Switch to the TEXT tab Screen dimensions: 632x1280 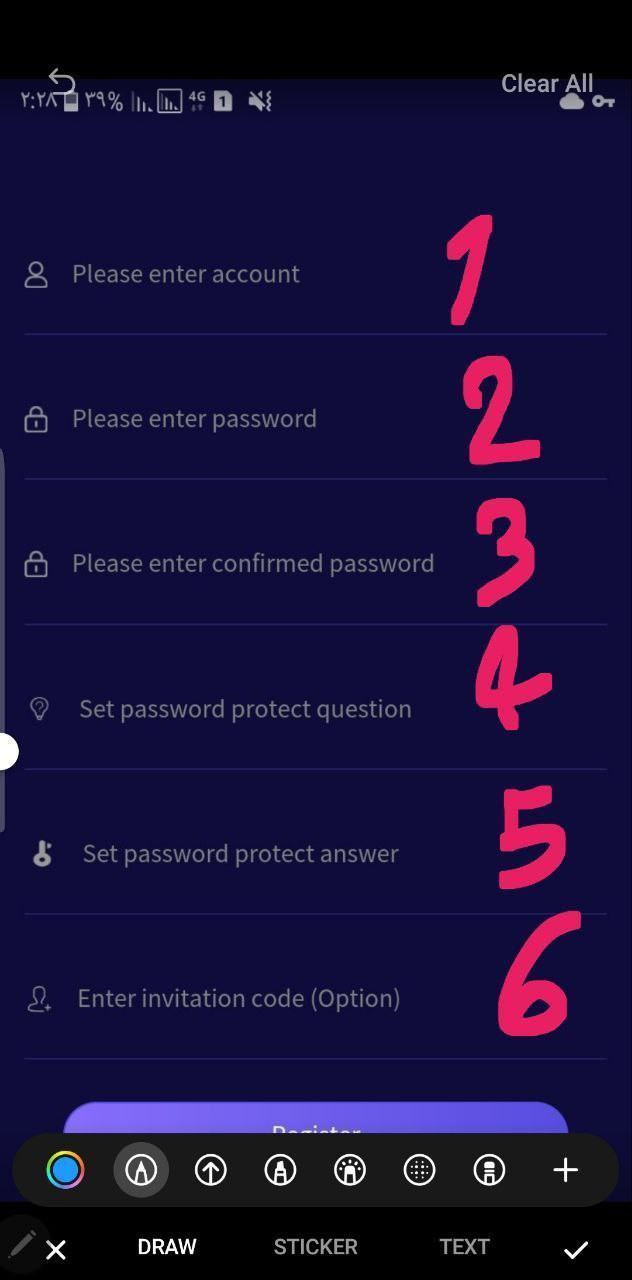464,1247
